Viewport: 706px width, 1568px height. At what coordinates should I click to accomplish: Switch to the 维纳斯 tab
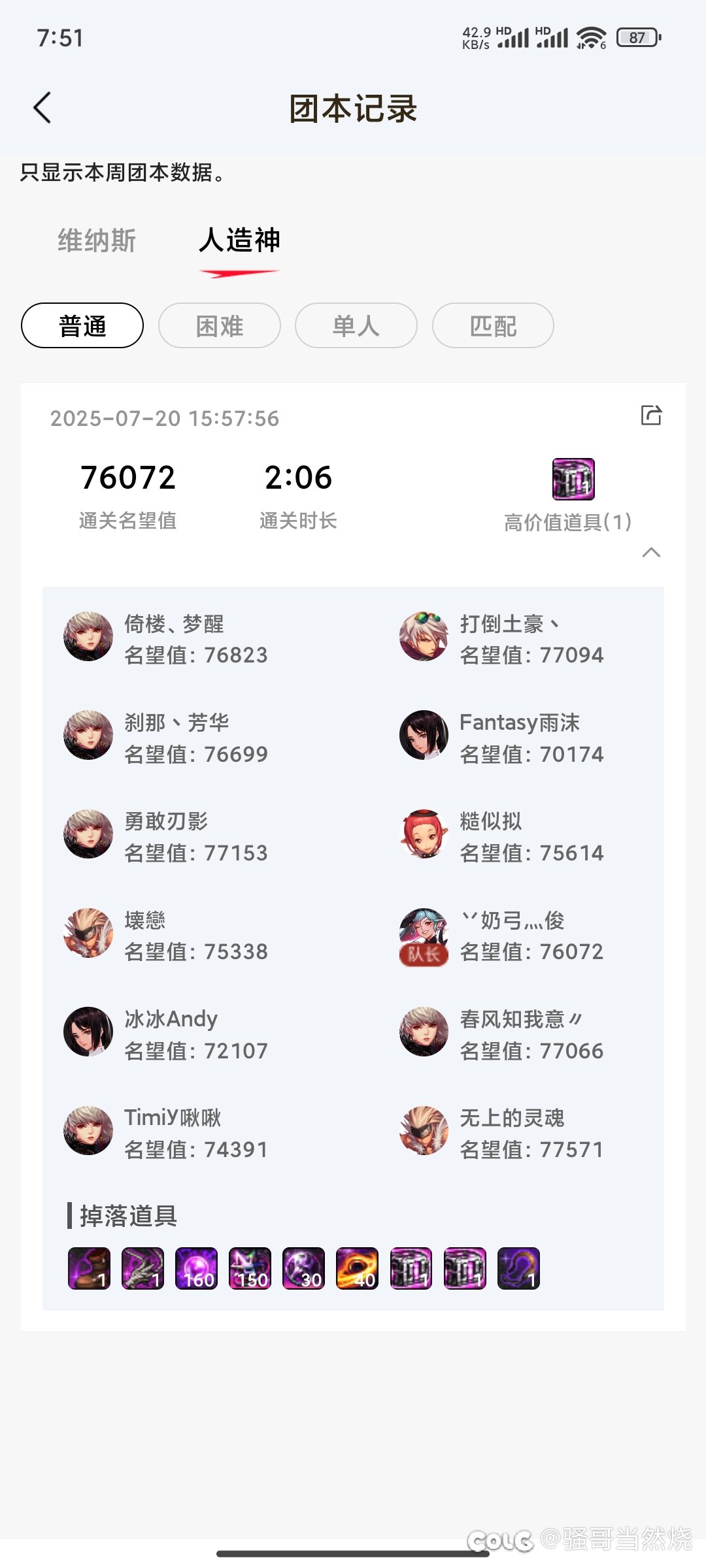click(97, 240)
